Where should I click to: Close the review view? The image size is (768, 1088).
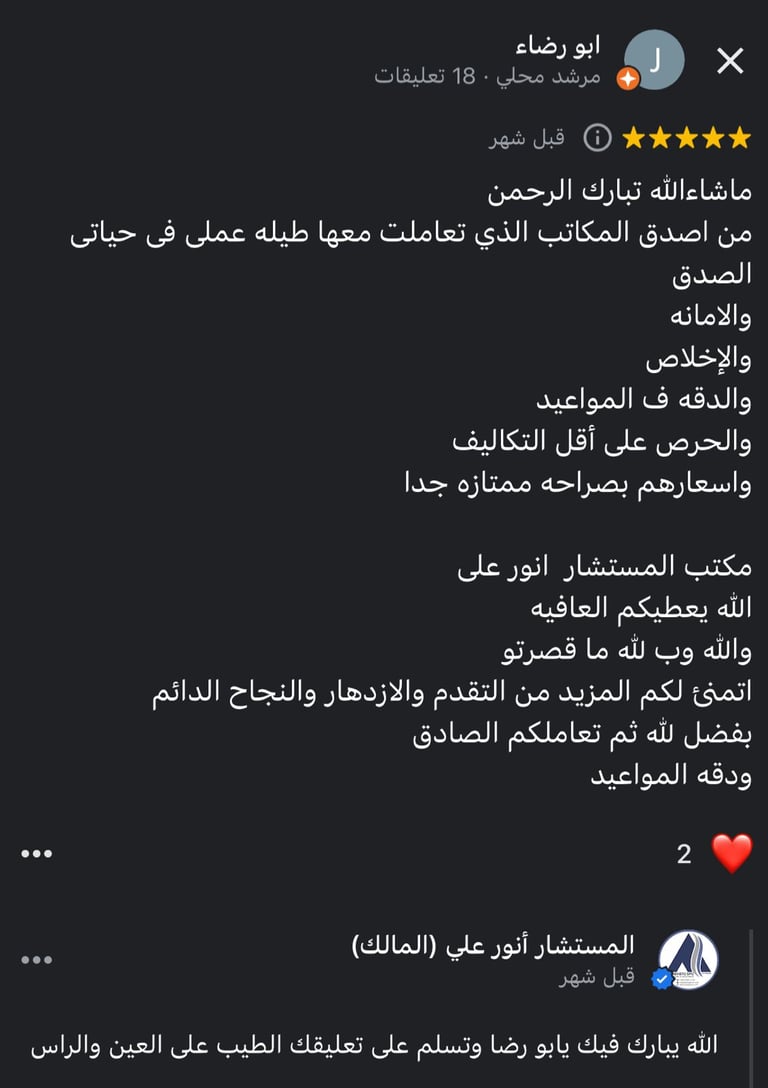[730, 62]
